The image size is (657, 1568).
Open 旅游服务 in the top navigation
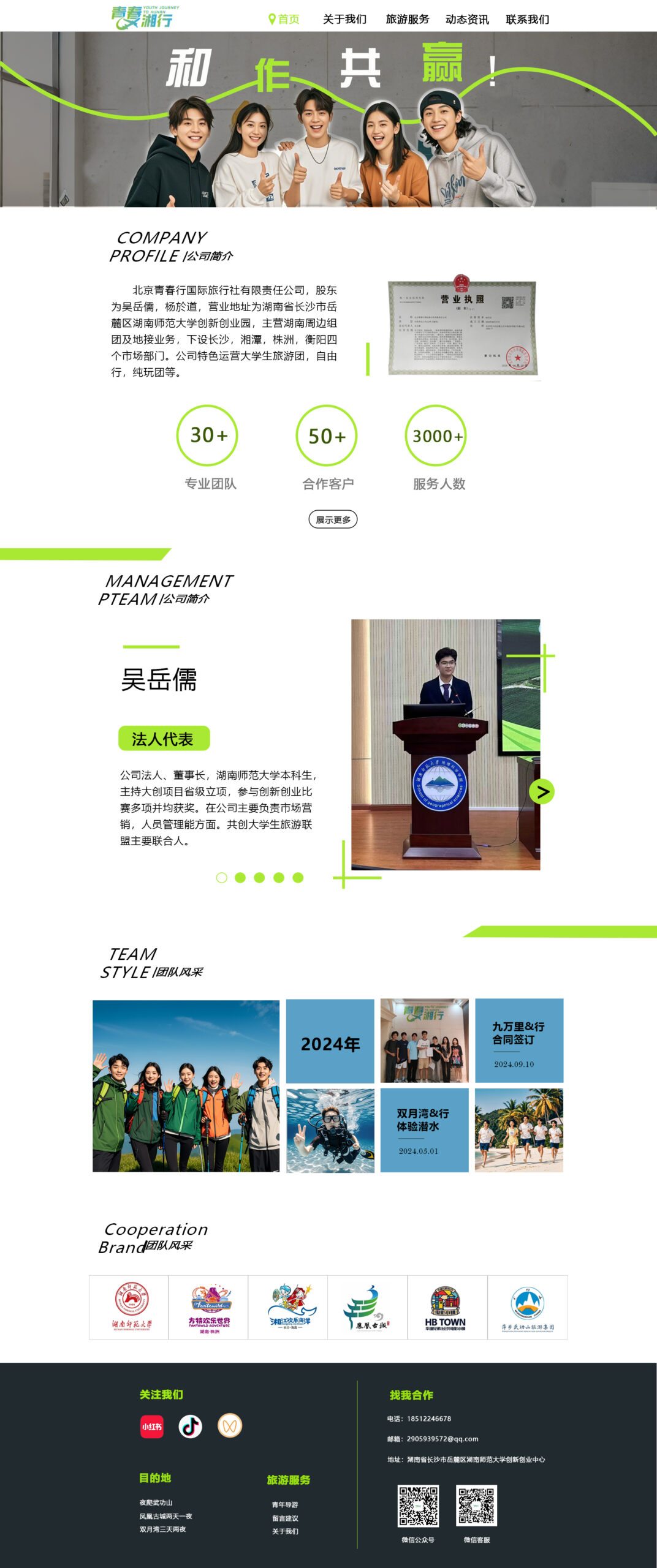pyautogui.click(x=407, y=19)
